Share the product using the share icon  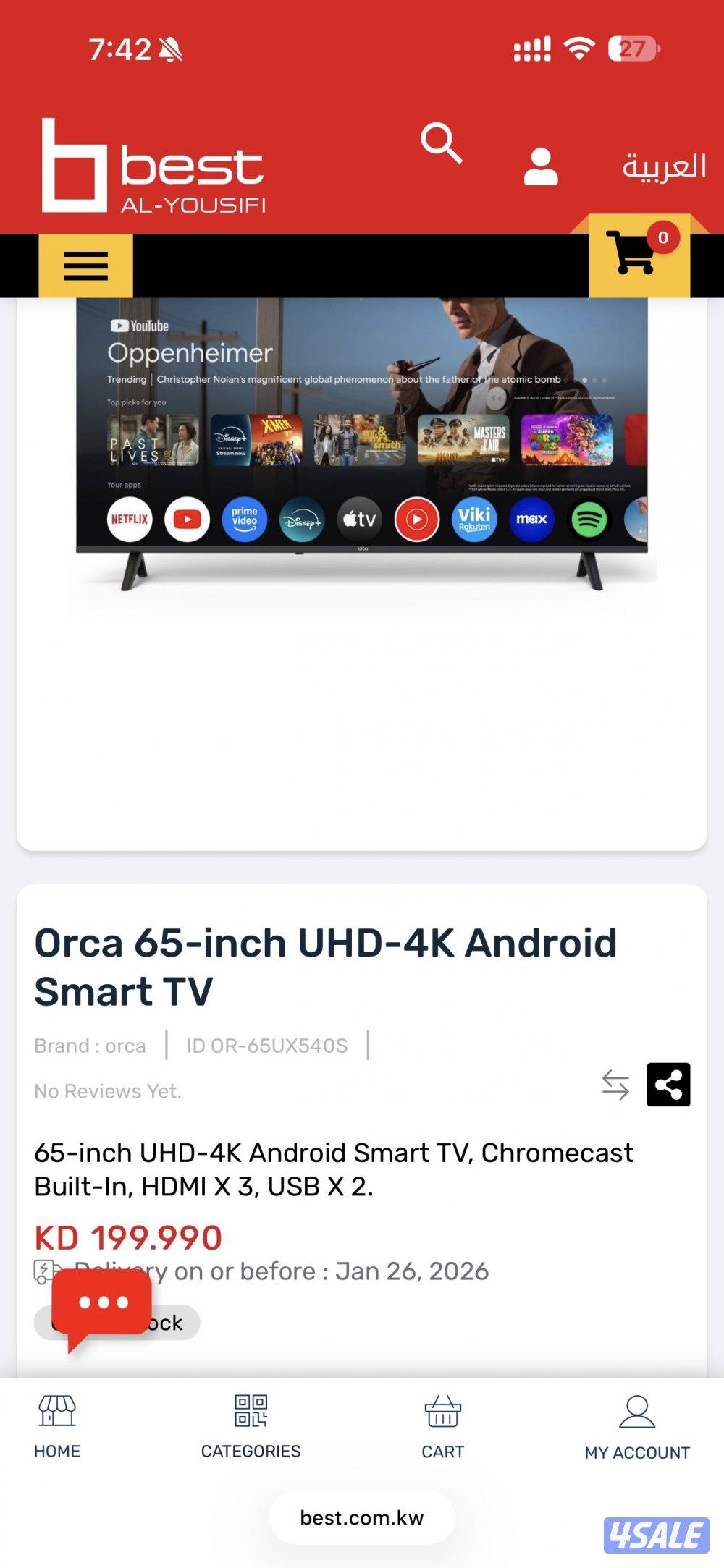tap(667, 1085)
